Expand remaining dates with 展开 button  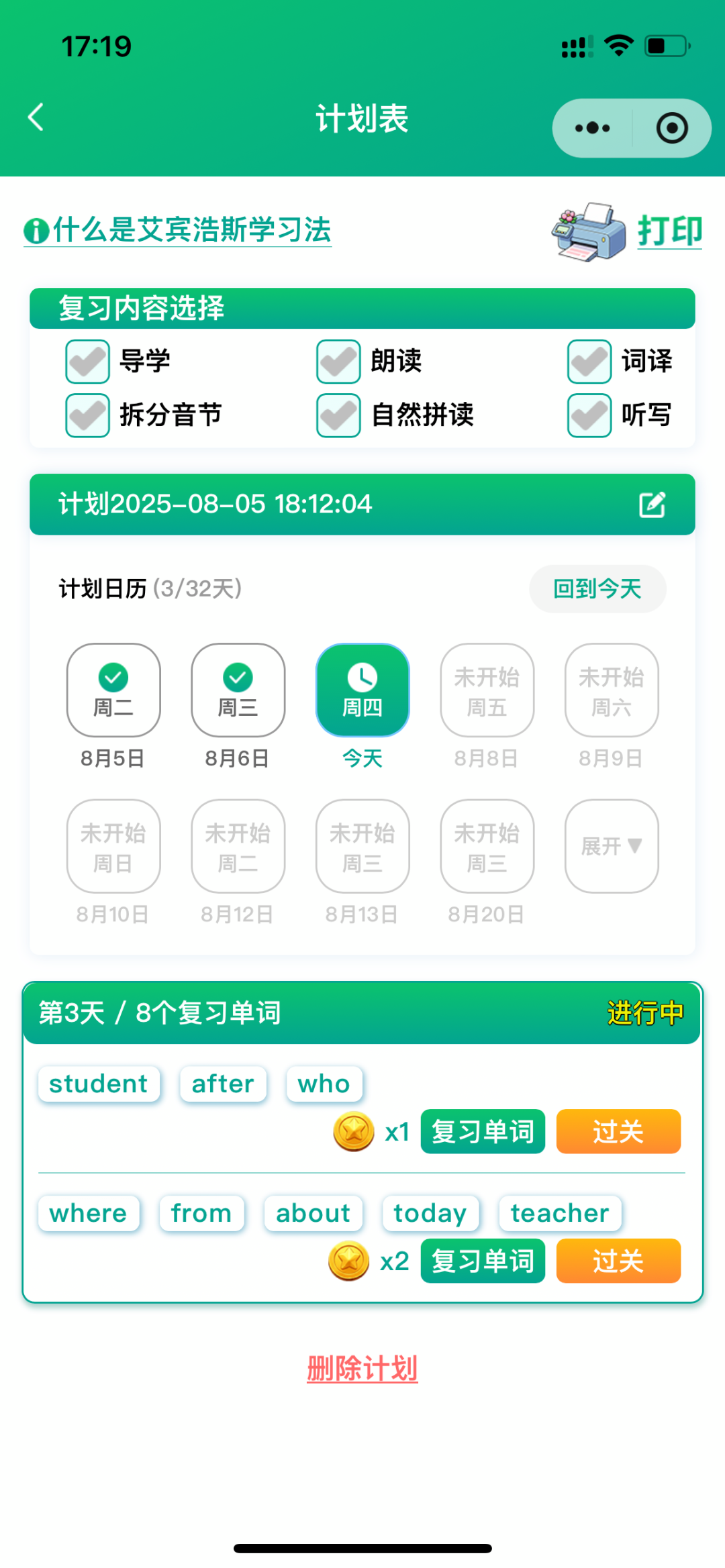(x=610, y=845)
